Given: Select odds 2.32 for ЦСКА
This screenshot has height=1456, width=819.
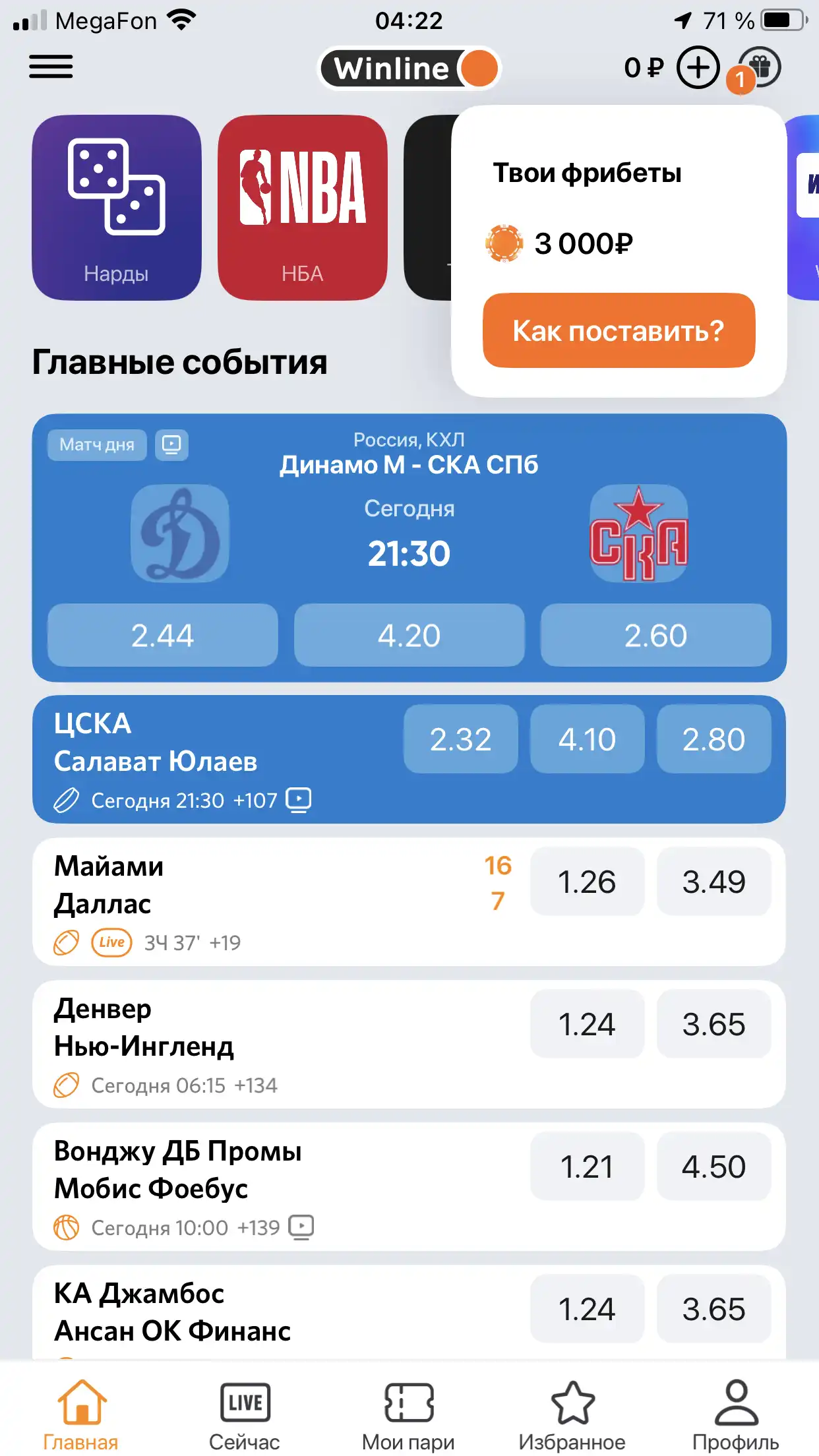Looking at the screenshot, I should [461, 739].
